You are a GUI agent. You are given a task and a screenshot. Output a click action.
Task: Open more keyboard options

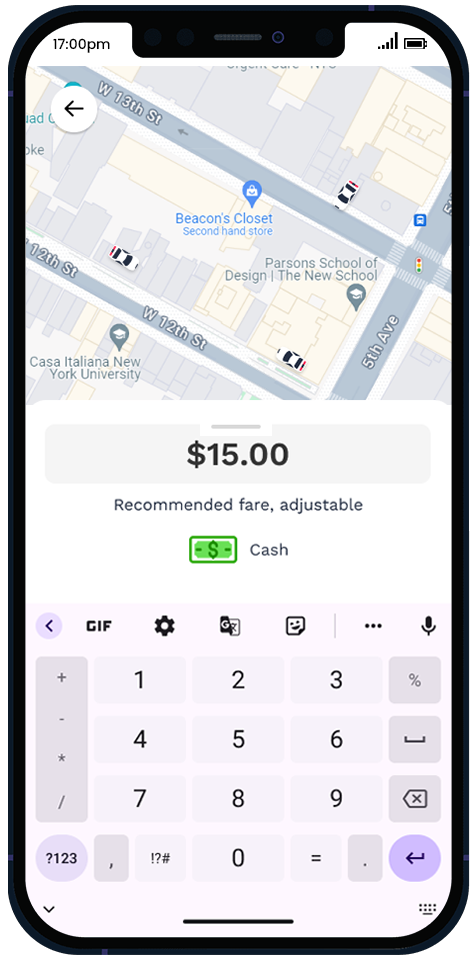tap(373, 626)
